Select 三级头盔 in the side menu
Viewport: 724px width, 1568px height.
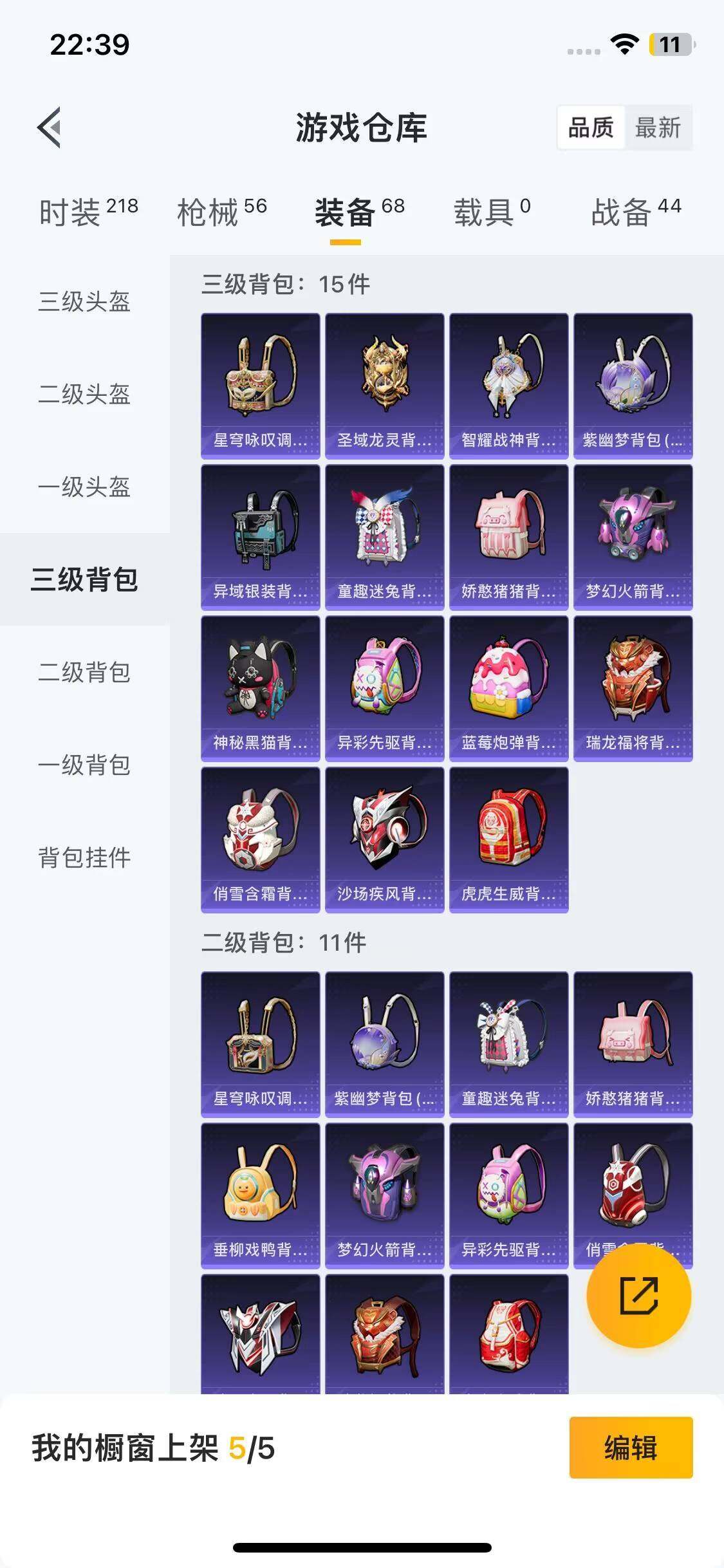[x=84, y=301]
